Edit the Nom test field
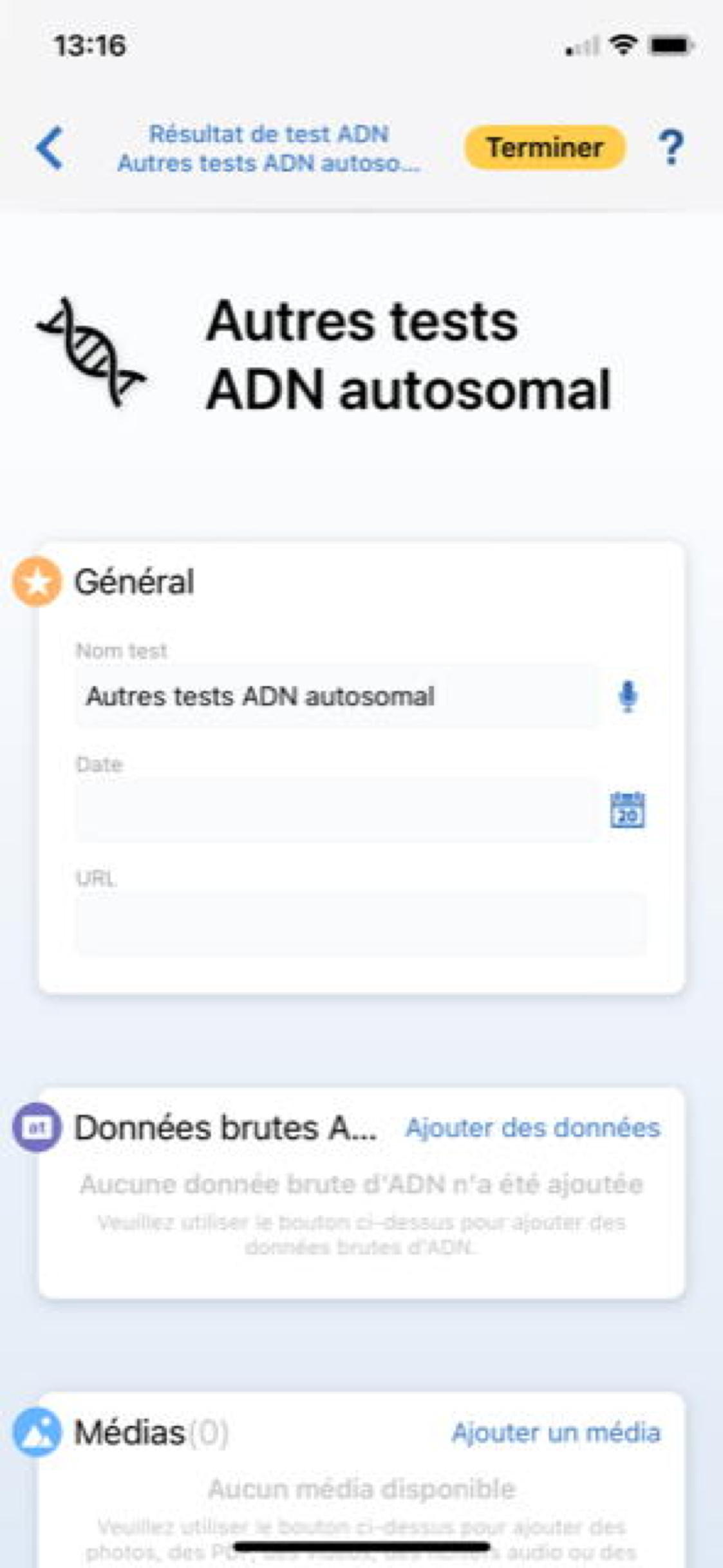This screenshot has width=723, height=1568. point(337,696)
